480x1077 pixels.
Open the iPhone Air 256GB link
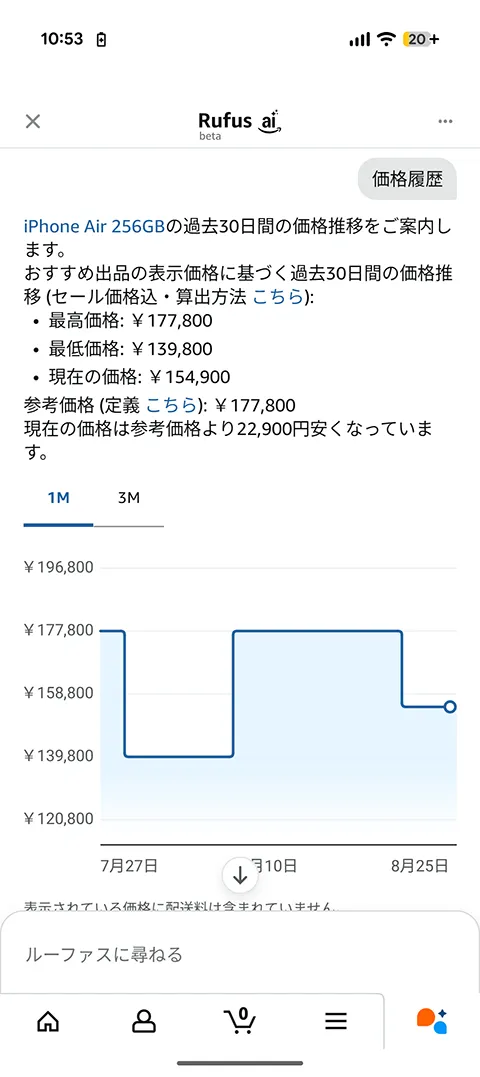[x=95, y=226]
